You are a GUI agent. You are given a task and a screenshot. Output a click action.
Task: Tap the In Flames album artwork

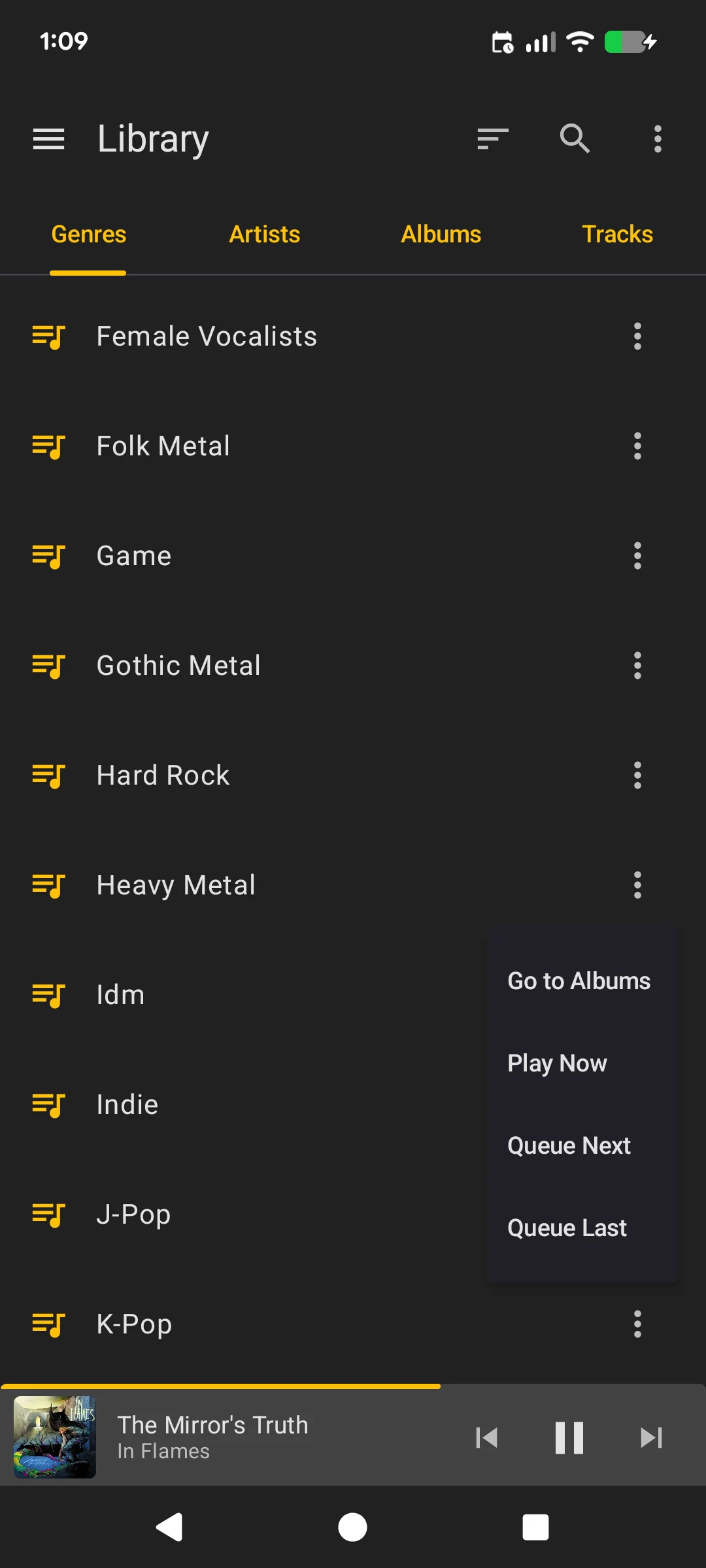(x=54, y=1437)
